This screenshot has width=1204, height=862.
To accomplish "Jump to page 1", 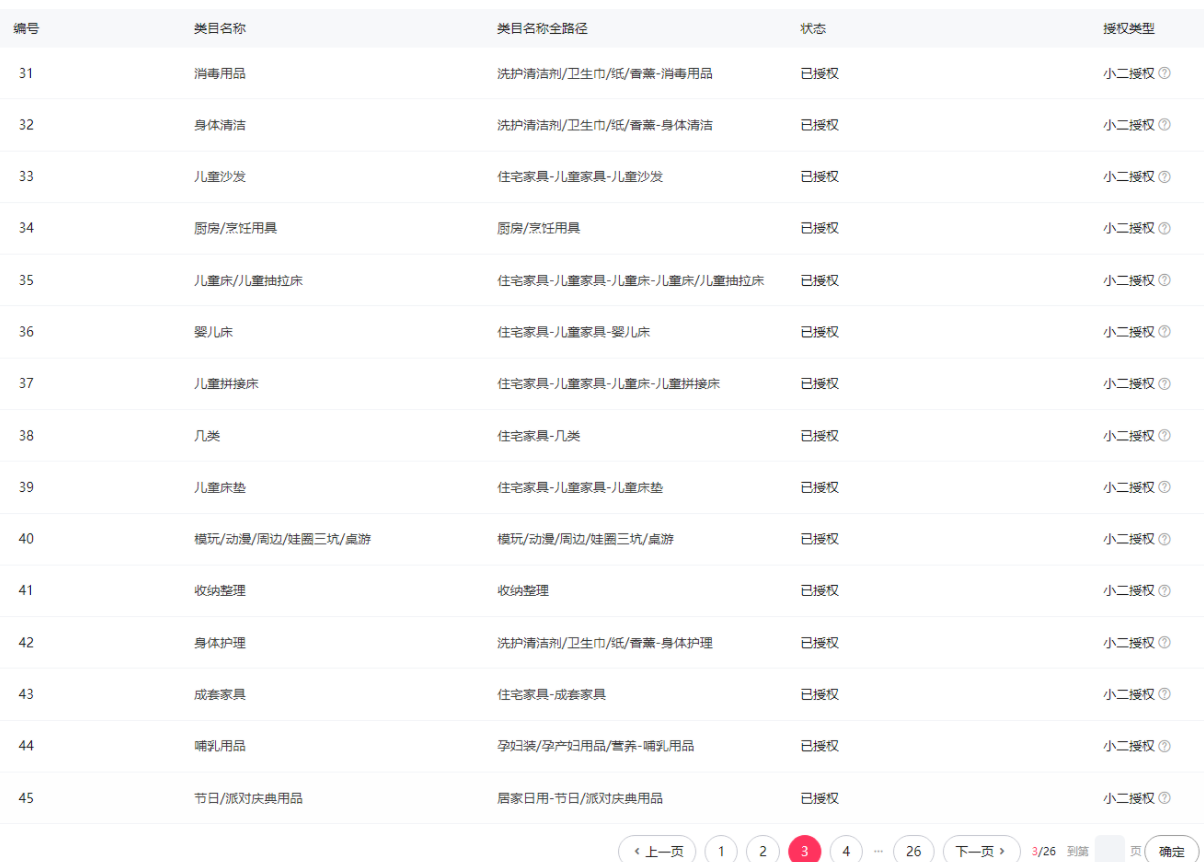I will [721, 851].
